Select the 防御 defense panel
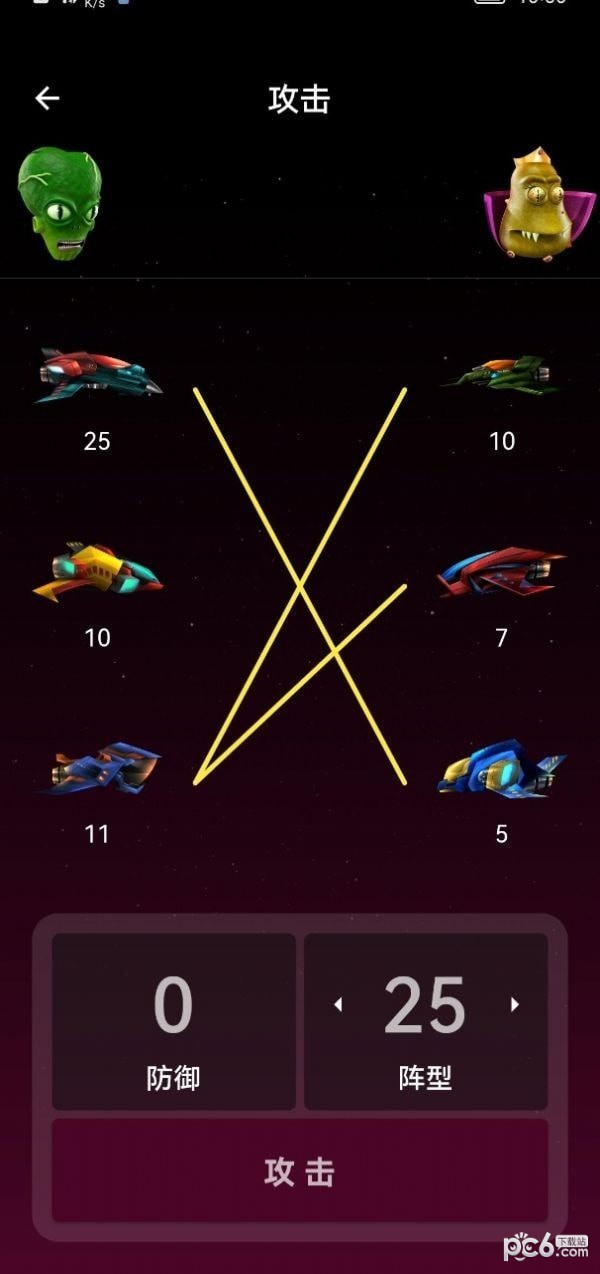The height and width of the screenshot is (1274, 600). coord(173,1021)
